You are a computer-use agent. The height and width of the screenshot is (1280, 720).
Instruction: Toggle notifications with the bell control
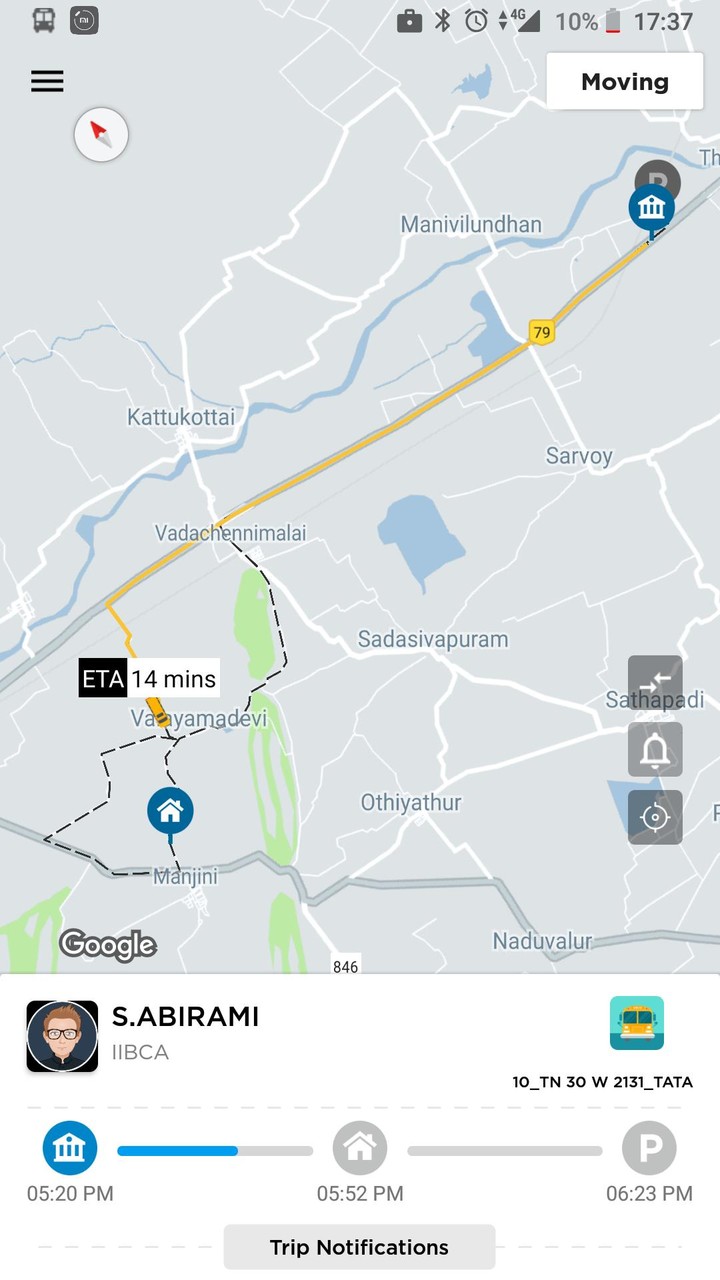pyautogui.click(x=655, y=749)
